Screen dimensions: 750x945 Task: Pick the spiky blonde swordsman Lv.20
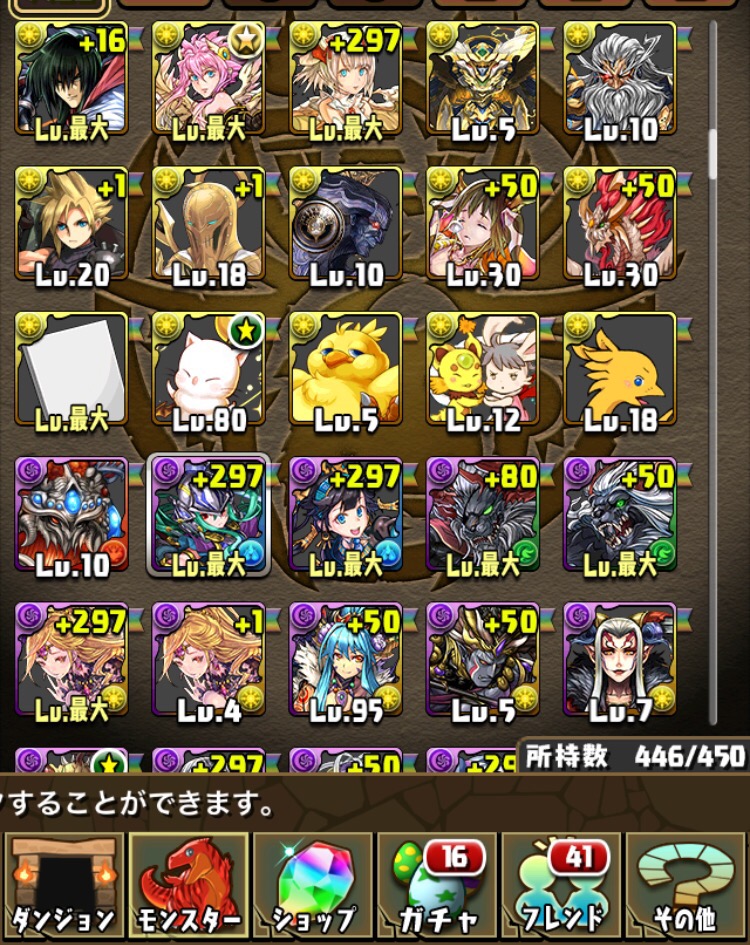72,225
